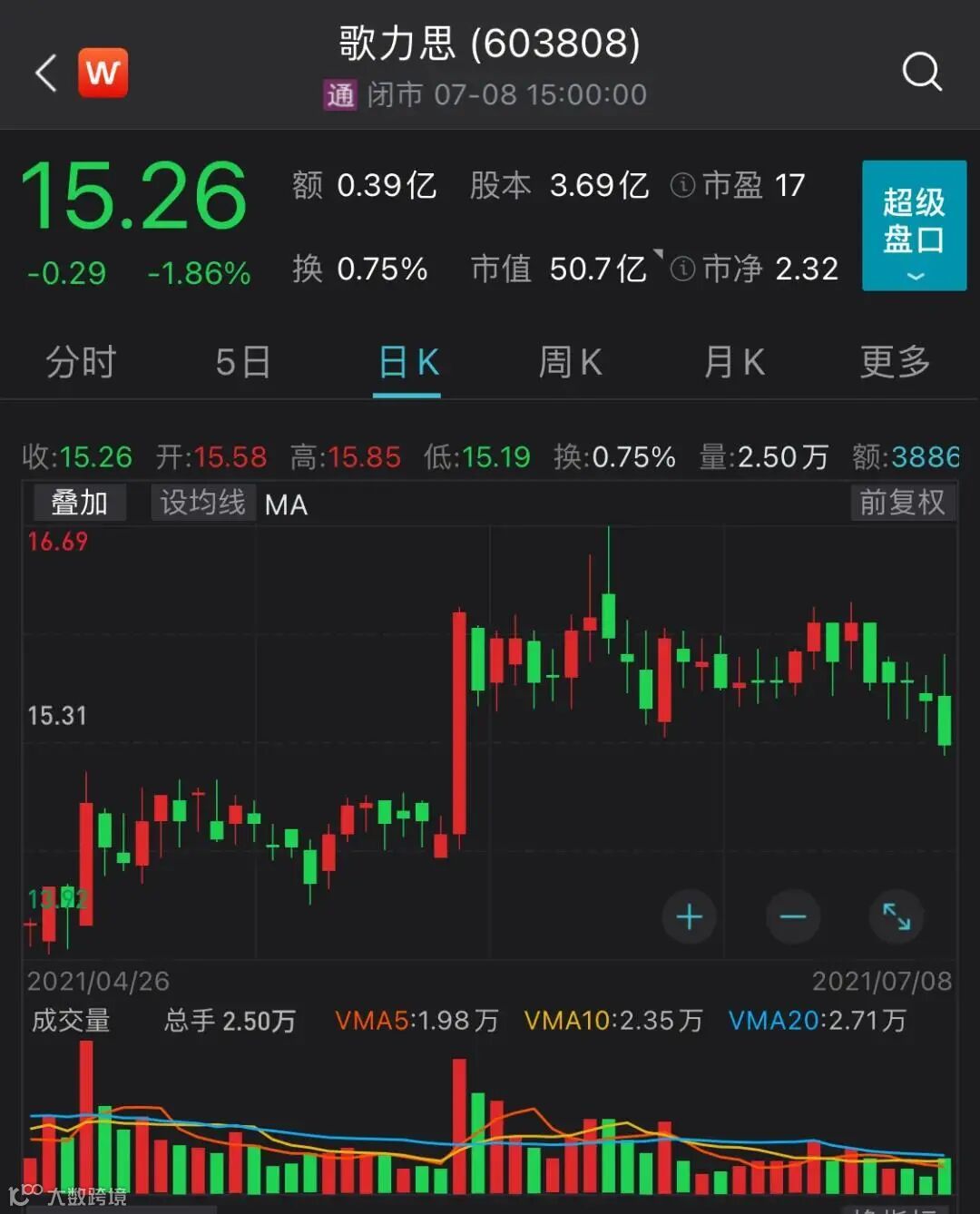Switch to the 月K chart tab
Viewport: 980px width, 1214px height.
click(x=733, y=362)
